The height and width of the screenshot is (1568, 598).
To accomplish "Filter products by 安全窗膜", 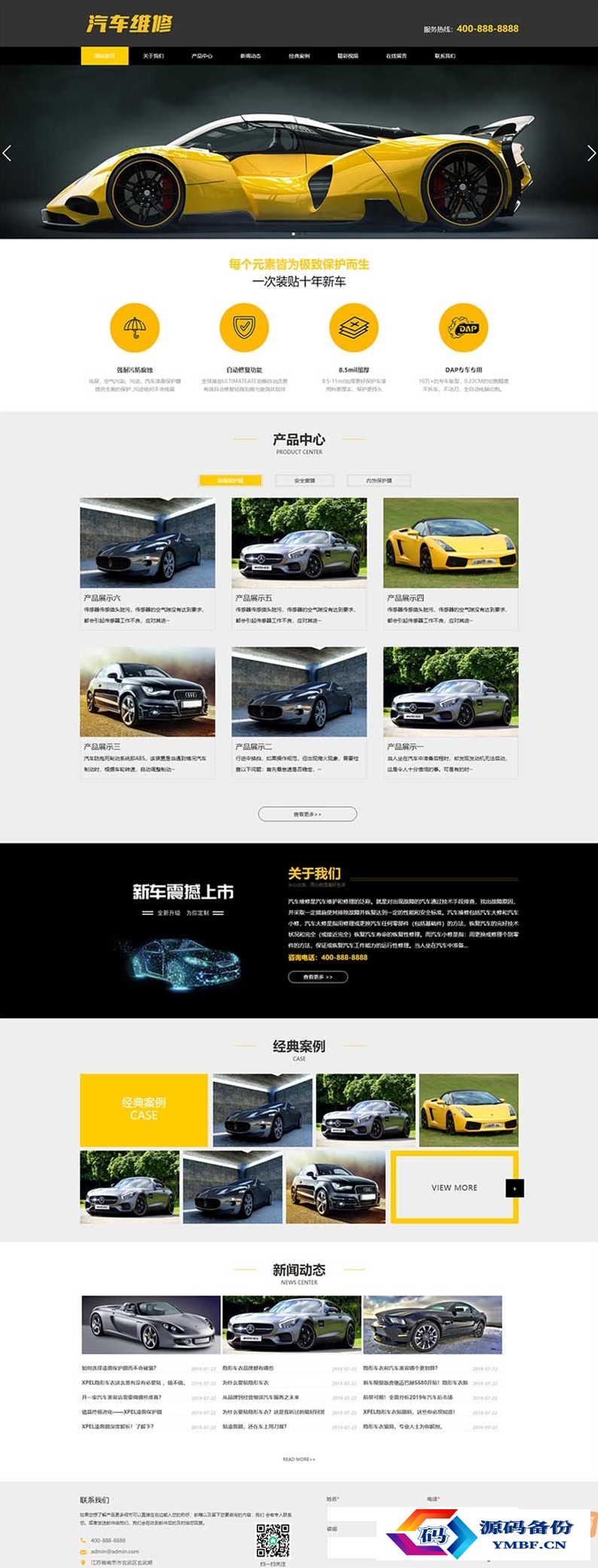I will (x=305, y=480).
